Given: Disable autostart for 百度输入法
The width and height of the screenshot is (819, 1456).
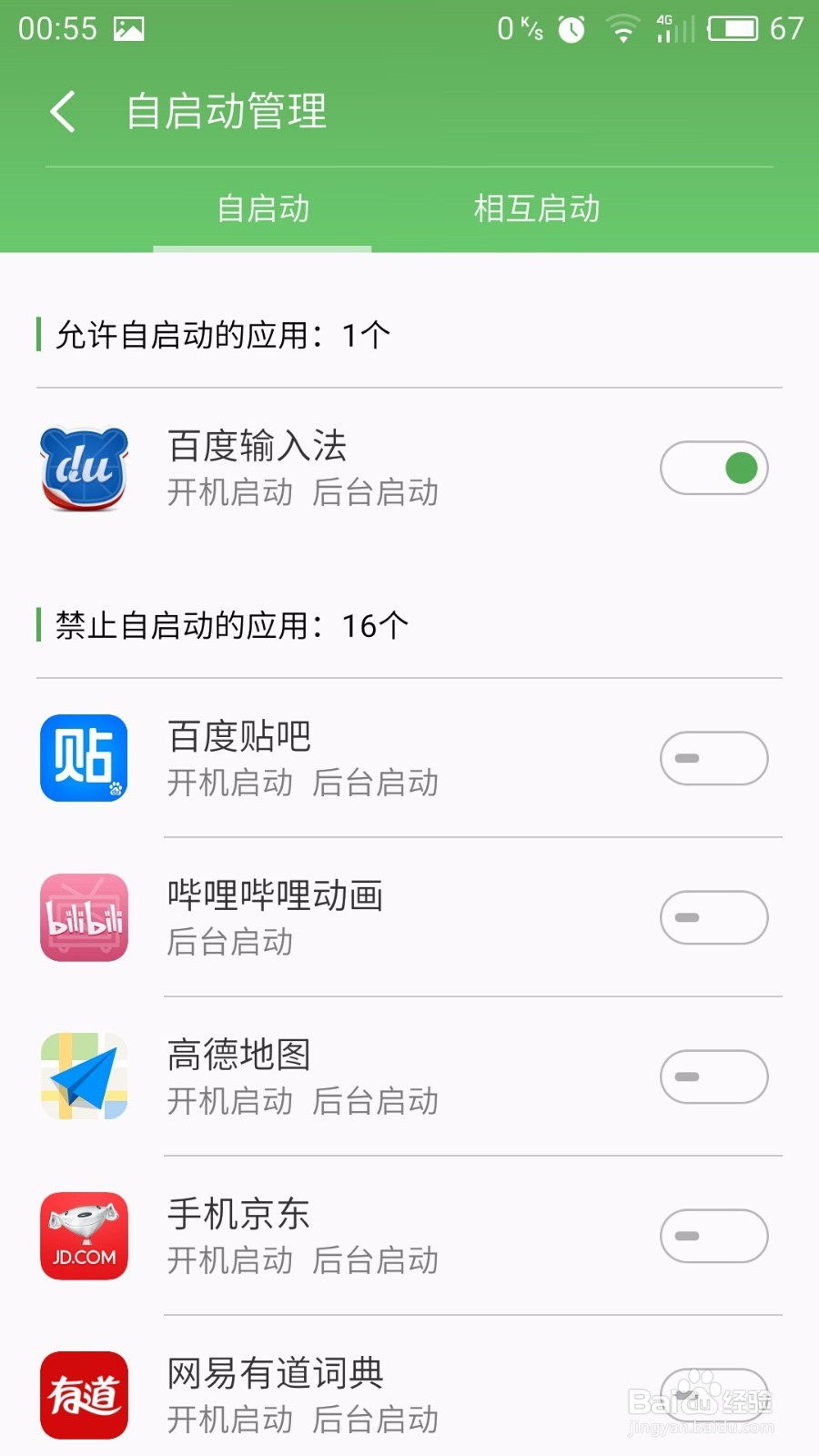Looking at the screenshot, I should tap(713, 467).
